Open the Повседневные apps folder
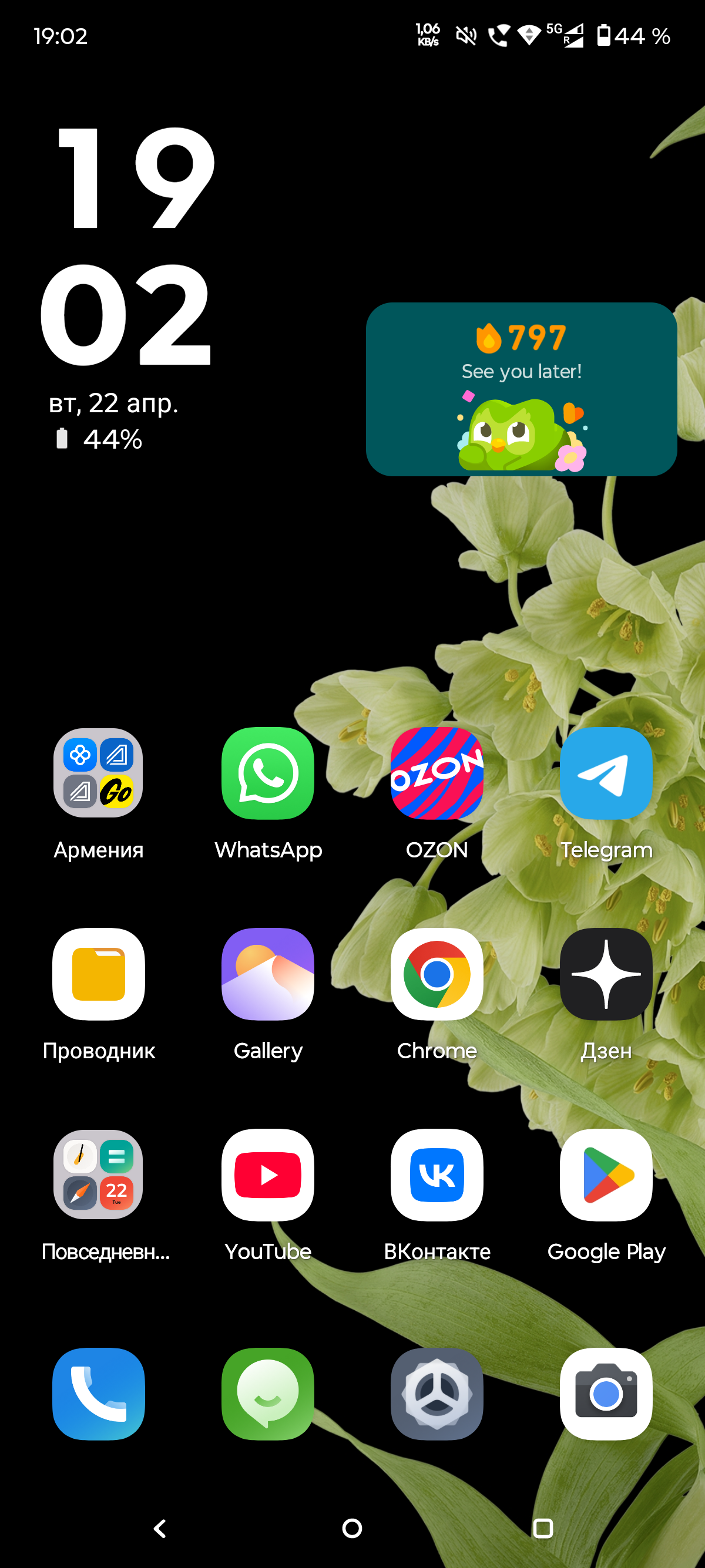 tap(98, 1175)
